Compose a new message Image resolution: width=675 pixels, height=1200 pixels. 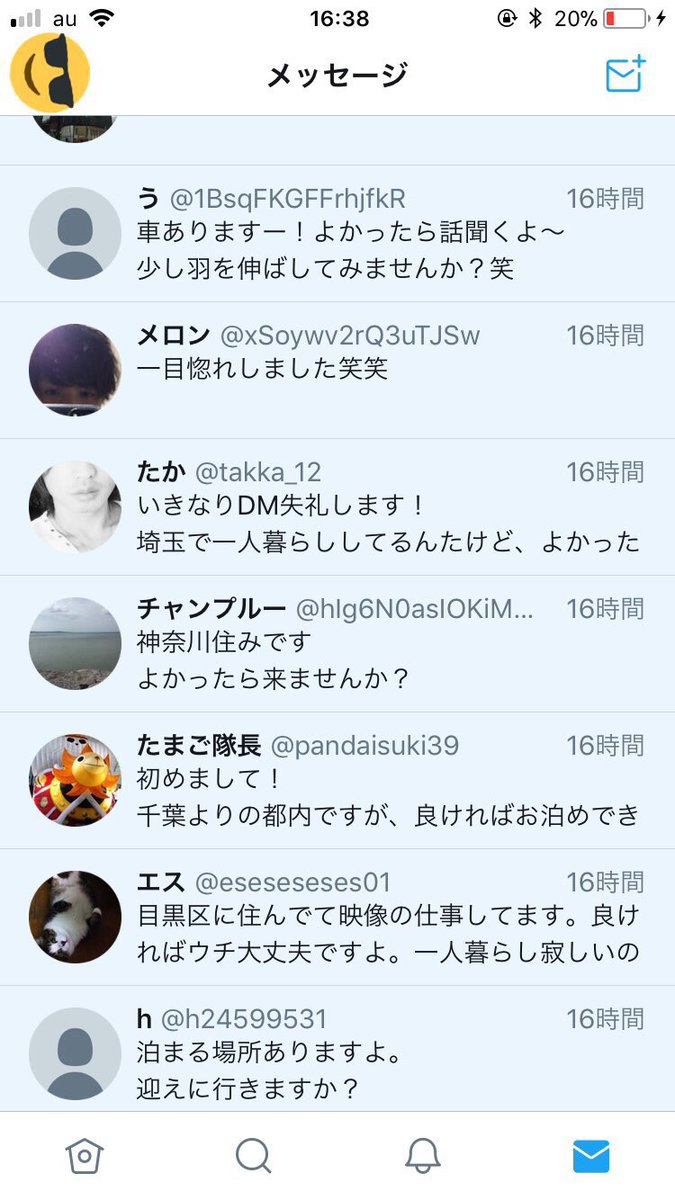[x=626, y=75]
